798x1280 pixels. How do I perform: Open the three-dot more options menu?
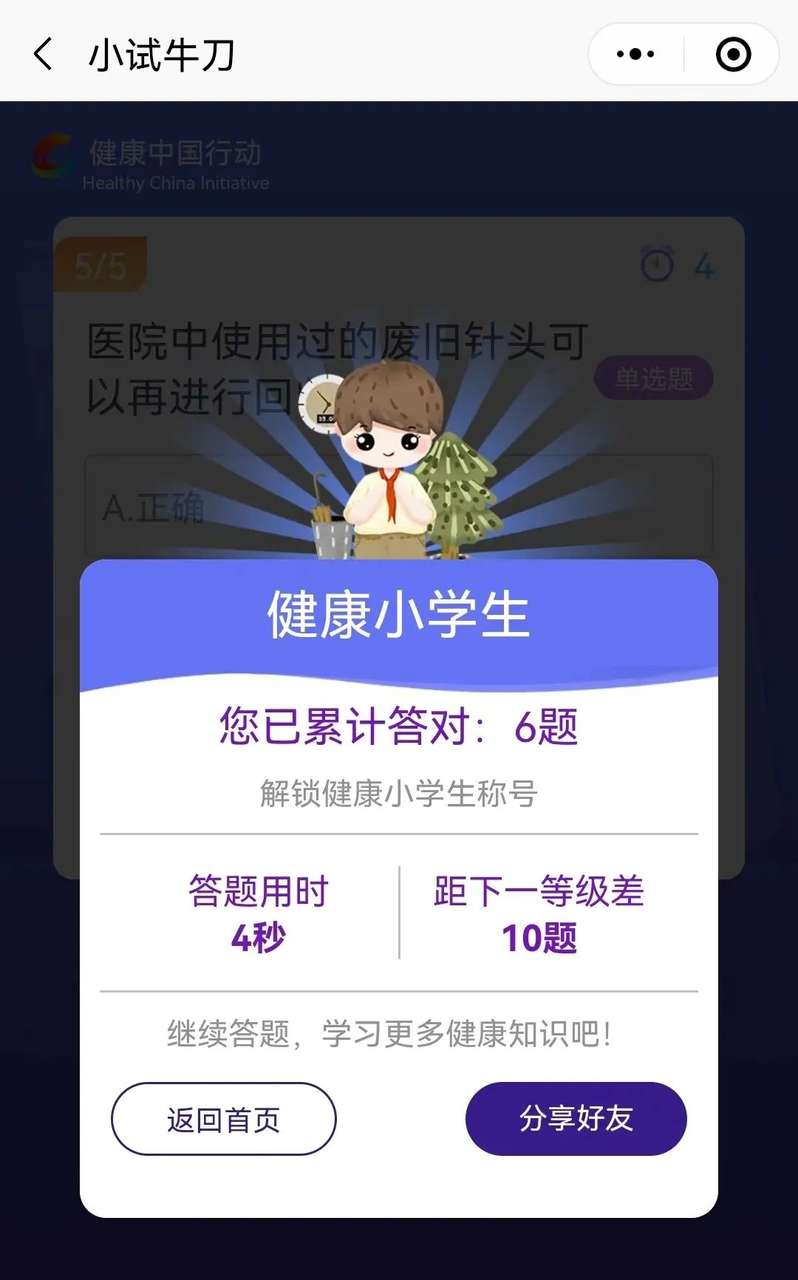634,55
